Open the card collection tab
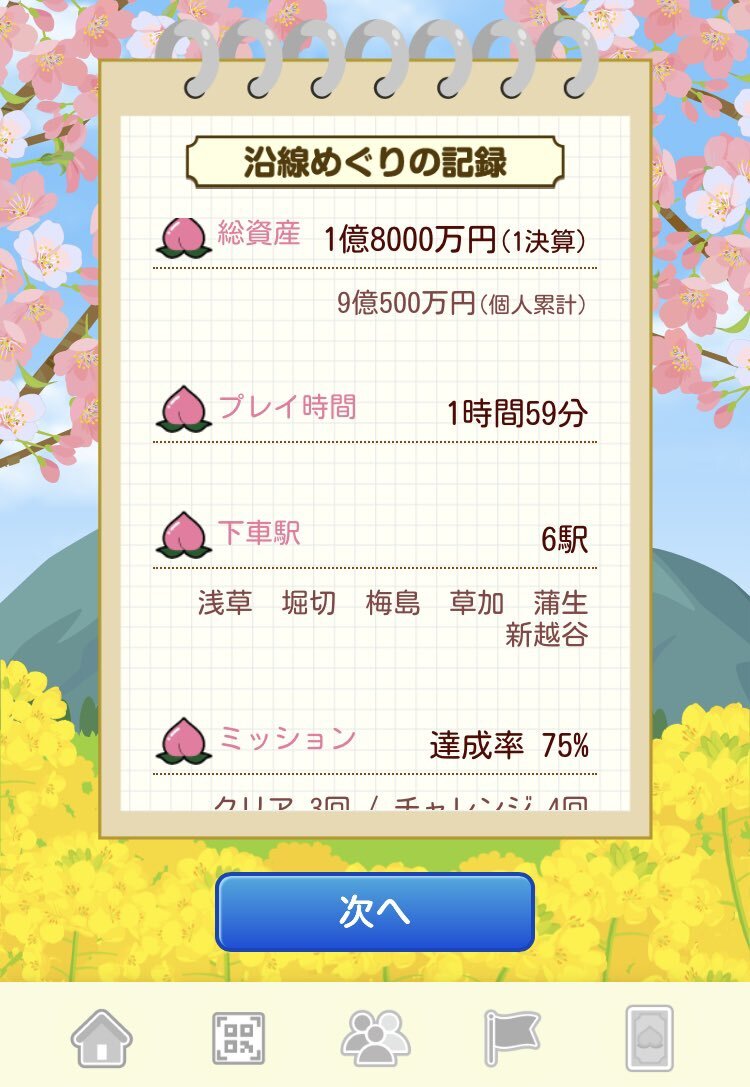This screenshot has height=1087, width=750. 648,1038
